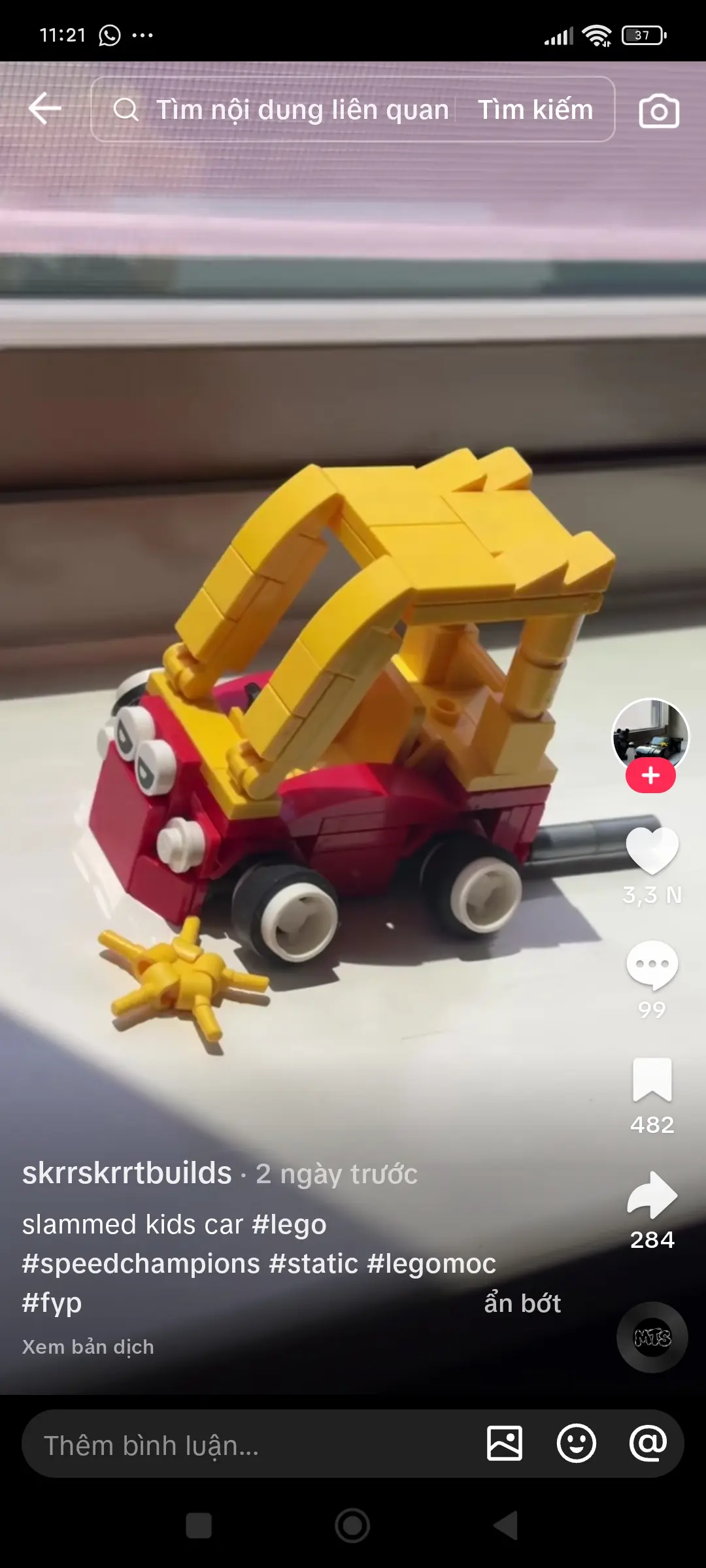Screen dimensions: 706x1568
Task: Open the spinning sound disc
Action: pos(652,1337)
